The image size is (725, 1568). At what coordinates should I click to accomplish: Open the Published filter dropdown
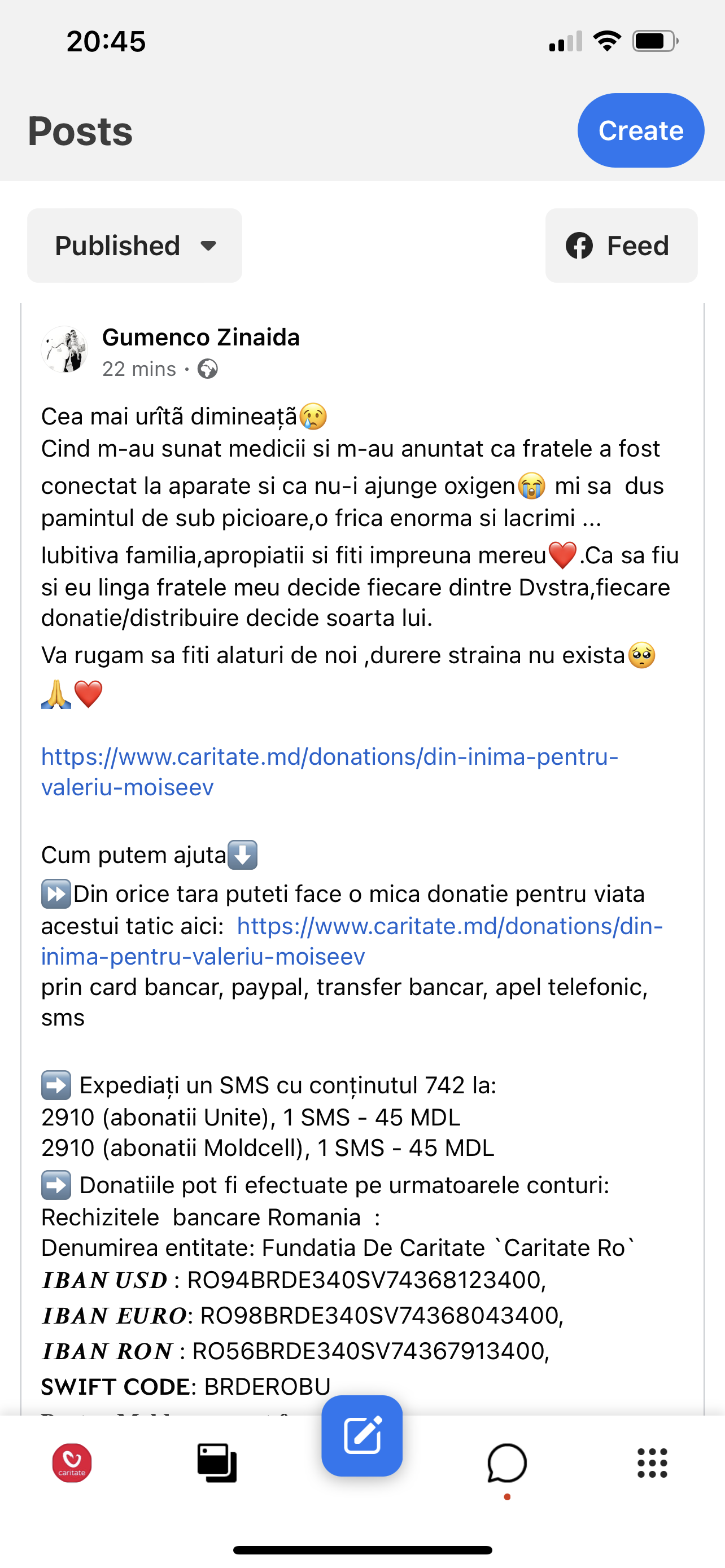click(134, 246)
